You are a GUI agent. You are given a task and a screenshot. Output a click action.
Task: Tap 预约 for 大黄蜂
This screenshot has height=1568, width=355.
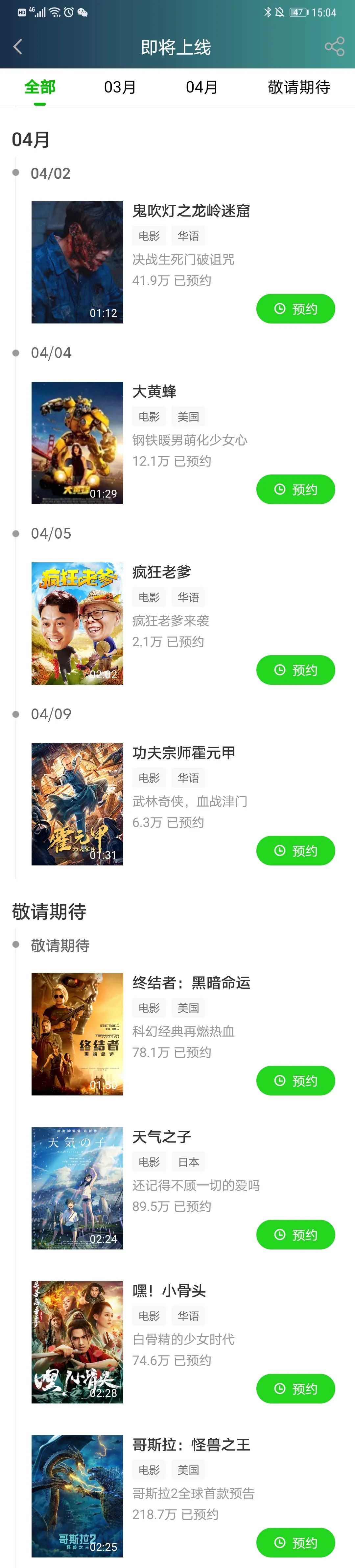point(296,489)
